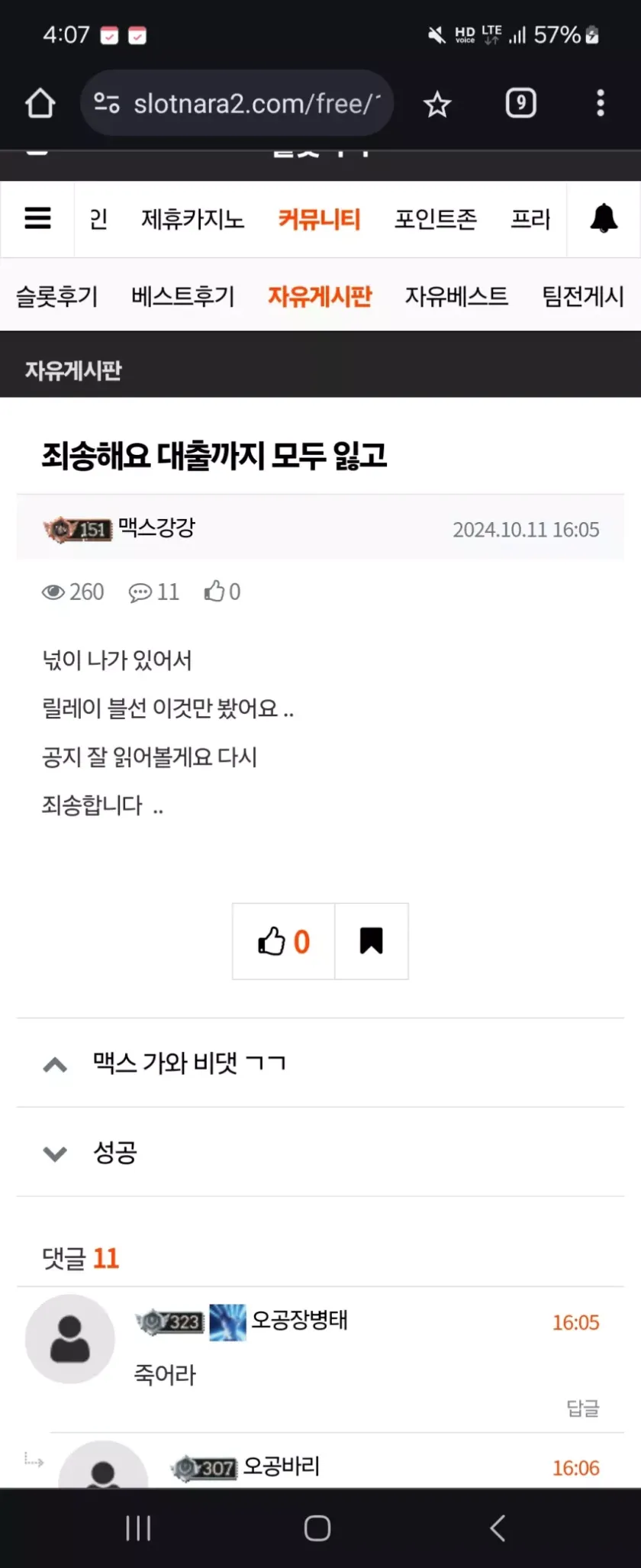Select the 포인트존 tab
641x1568 pixels.
pyautogui.click(x=435, y=220)
